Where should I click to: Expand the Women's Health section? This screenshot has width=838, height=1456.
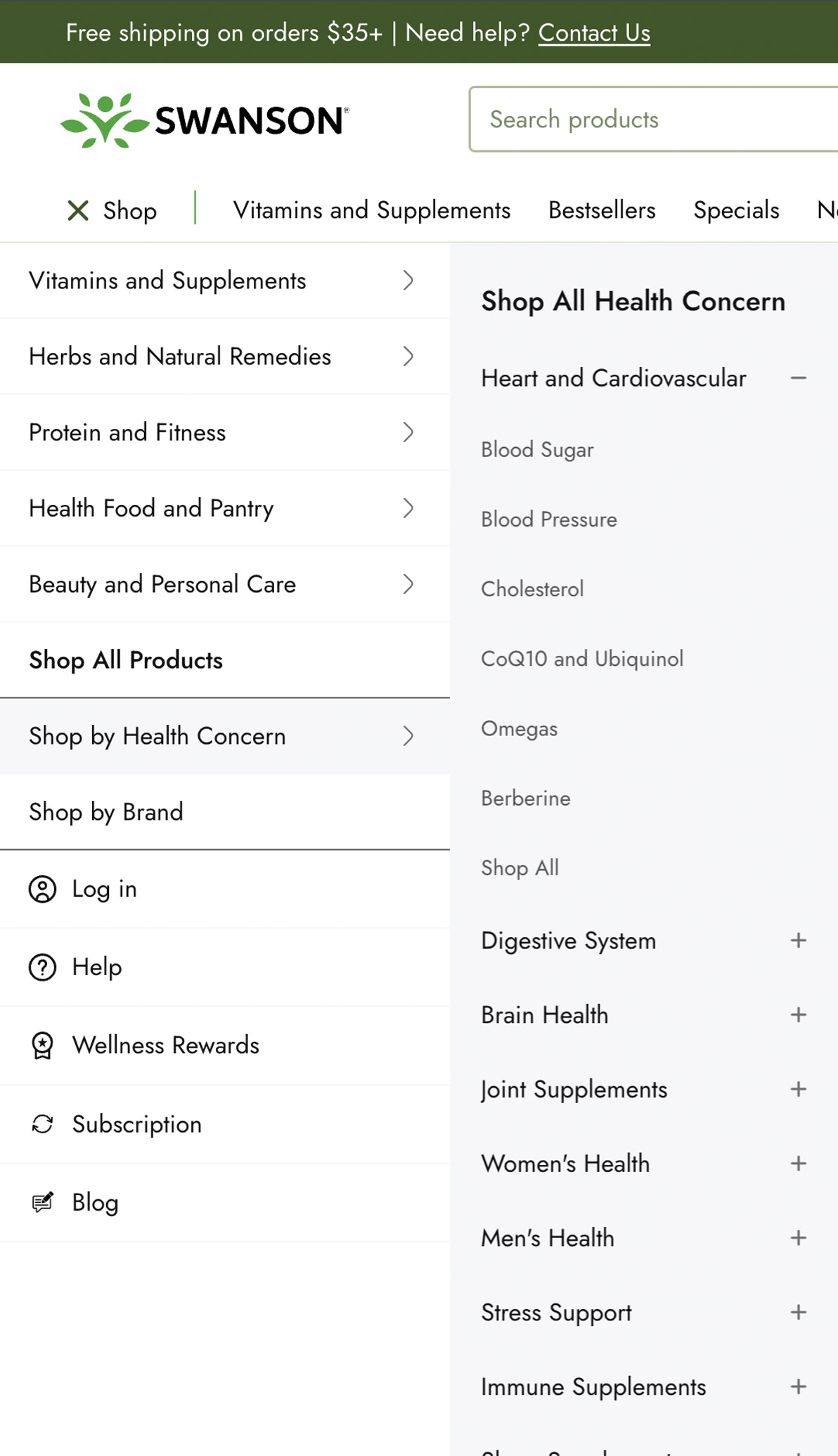point(798,1164)
